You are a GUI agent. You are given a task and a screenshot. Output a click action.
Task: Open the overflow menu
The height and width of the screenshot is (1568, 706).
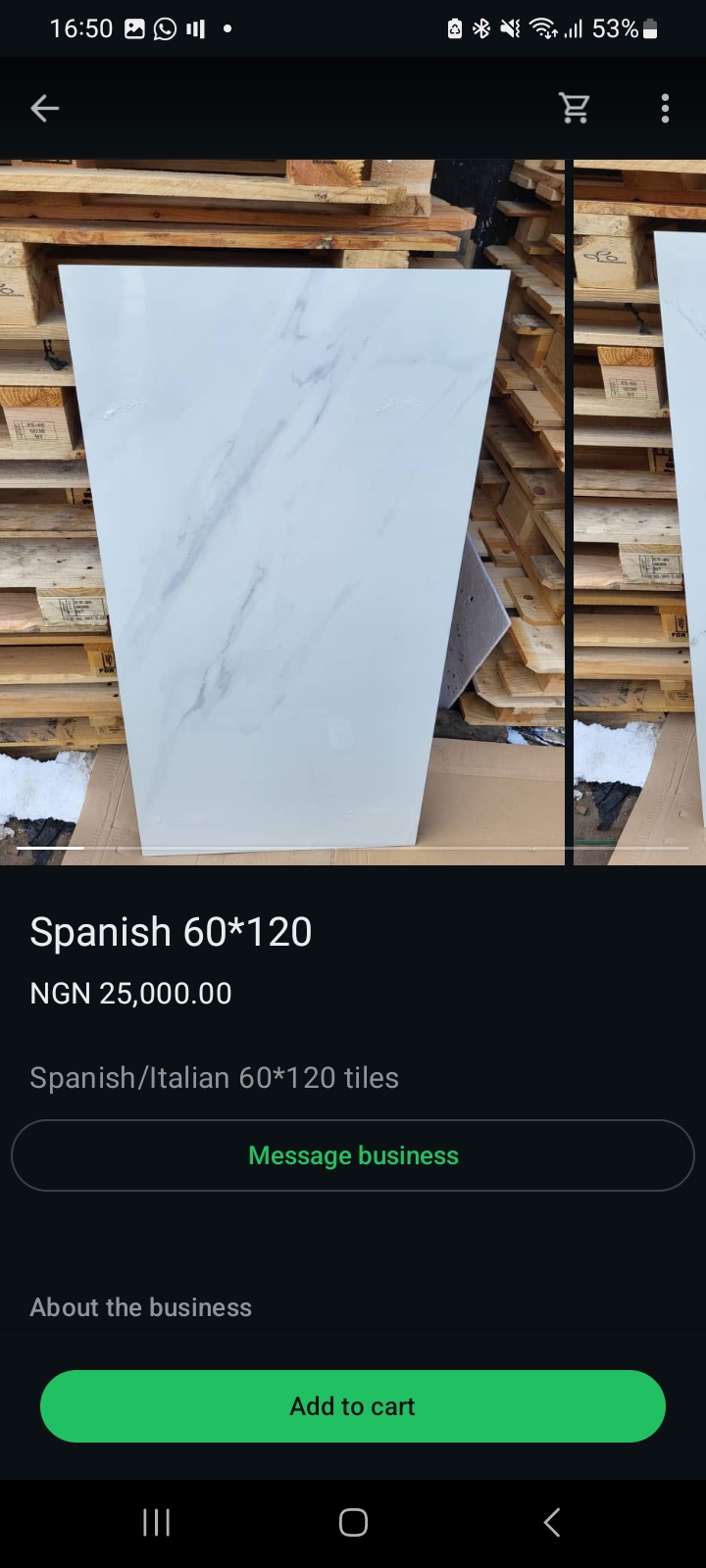(x=665, y=109)
